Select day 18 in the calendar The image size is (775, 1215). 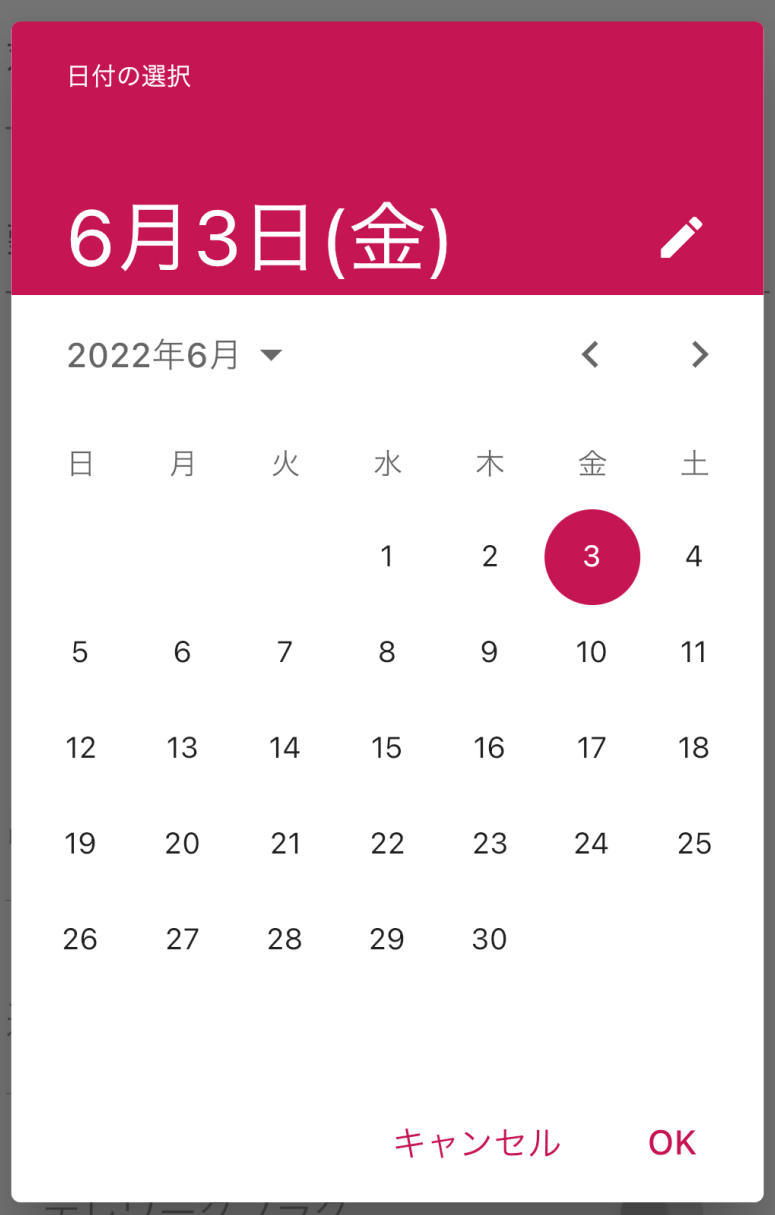coord(694,748)
